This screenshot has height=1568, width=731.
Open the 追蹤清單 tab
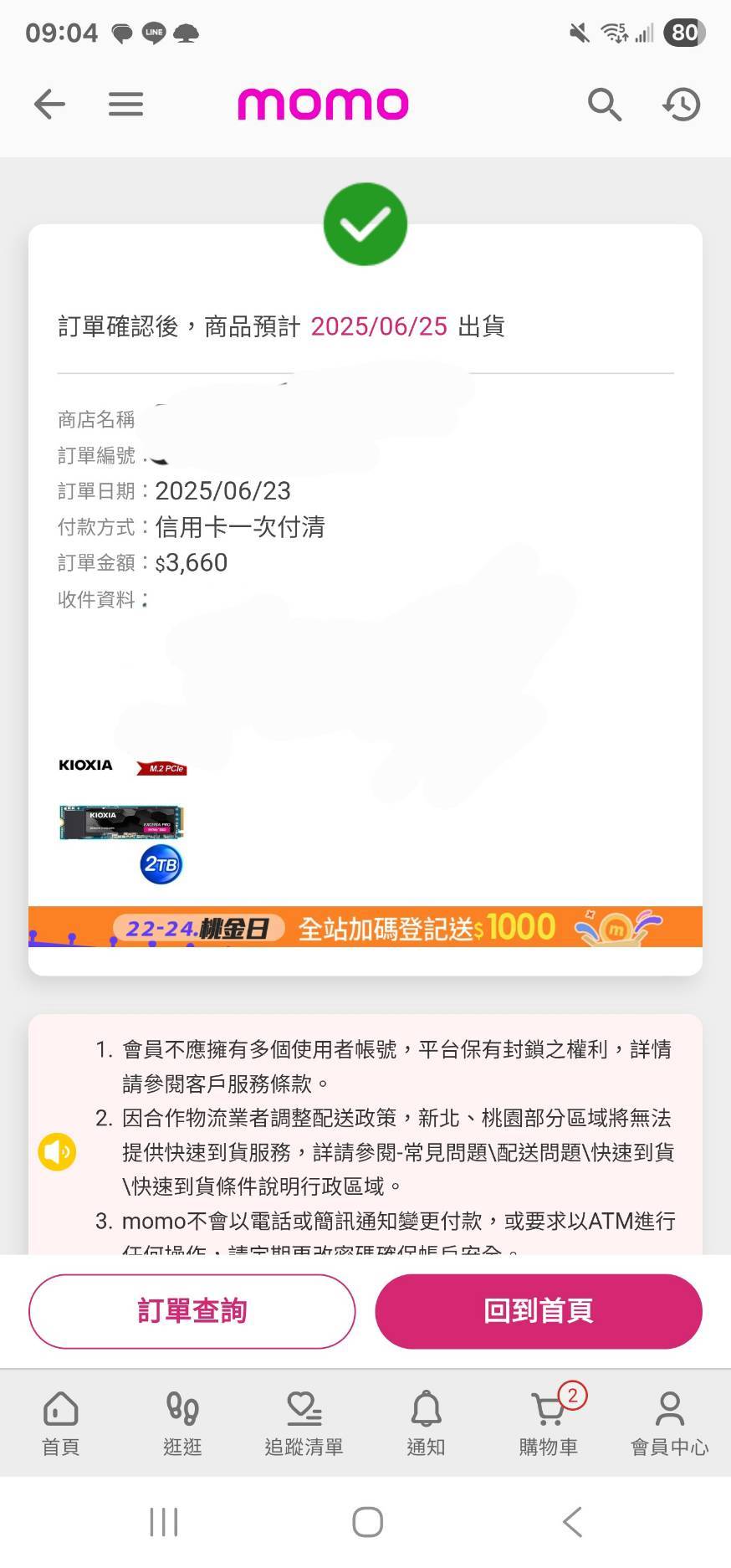click(304, 1423)
